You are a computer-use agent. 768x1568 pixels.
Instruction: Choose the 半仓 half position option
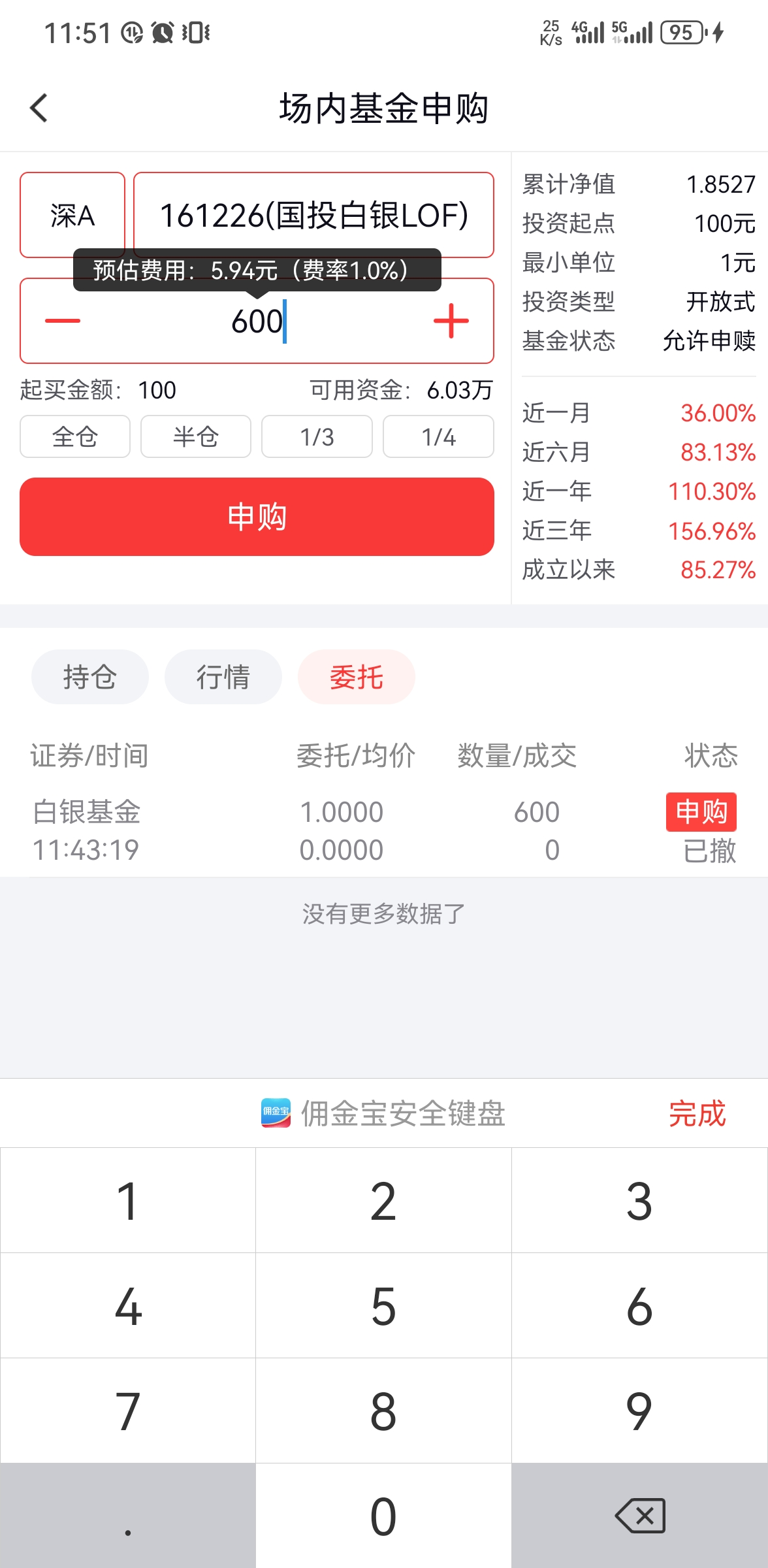pos(196,436)
